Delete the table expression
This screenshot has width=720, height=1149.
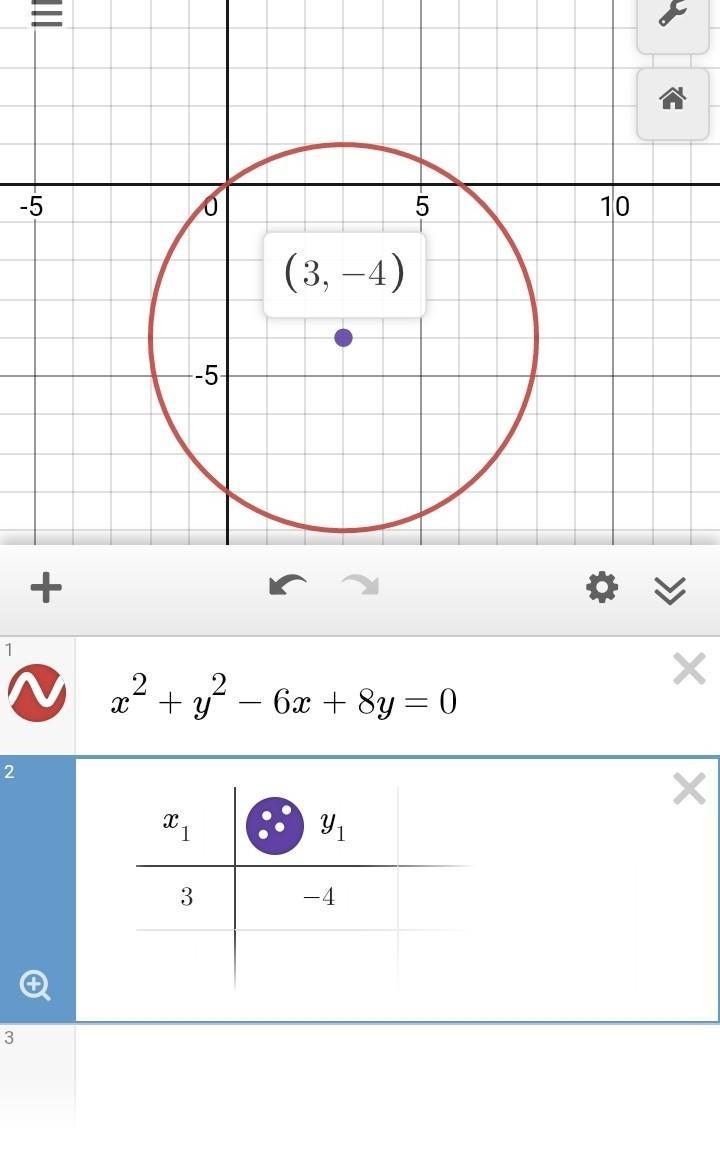pyautogui.click(x=689, y=790)
